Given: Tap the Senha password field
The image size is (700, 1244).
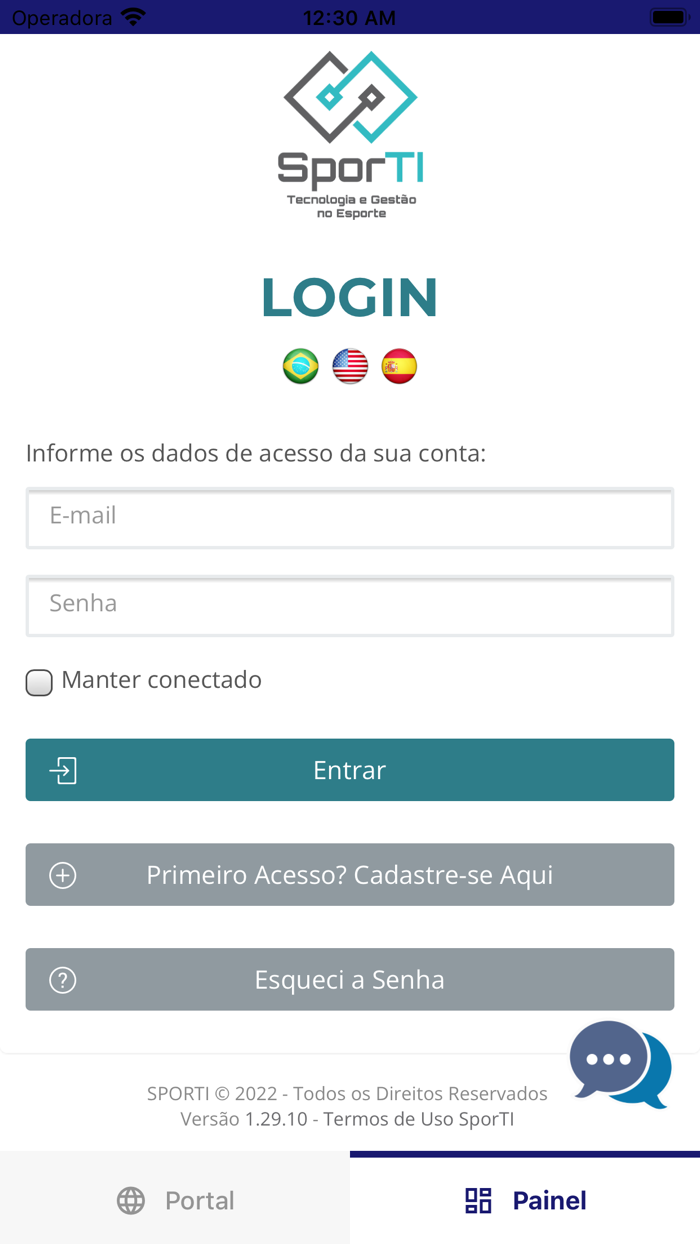Looking at the screenshot, I should pos(350,606).
